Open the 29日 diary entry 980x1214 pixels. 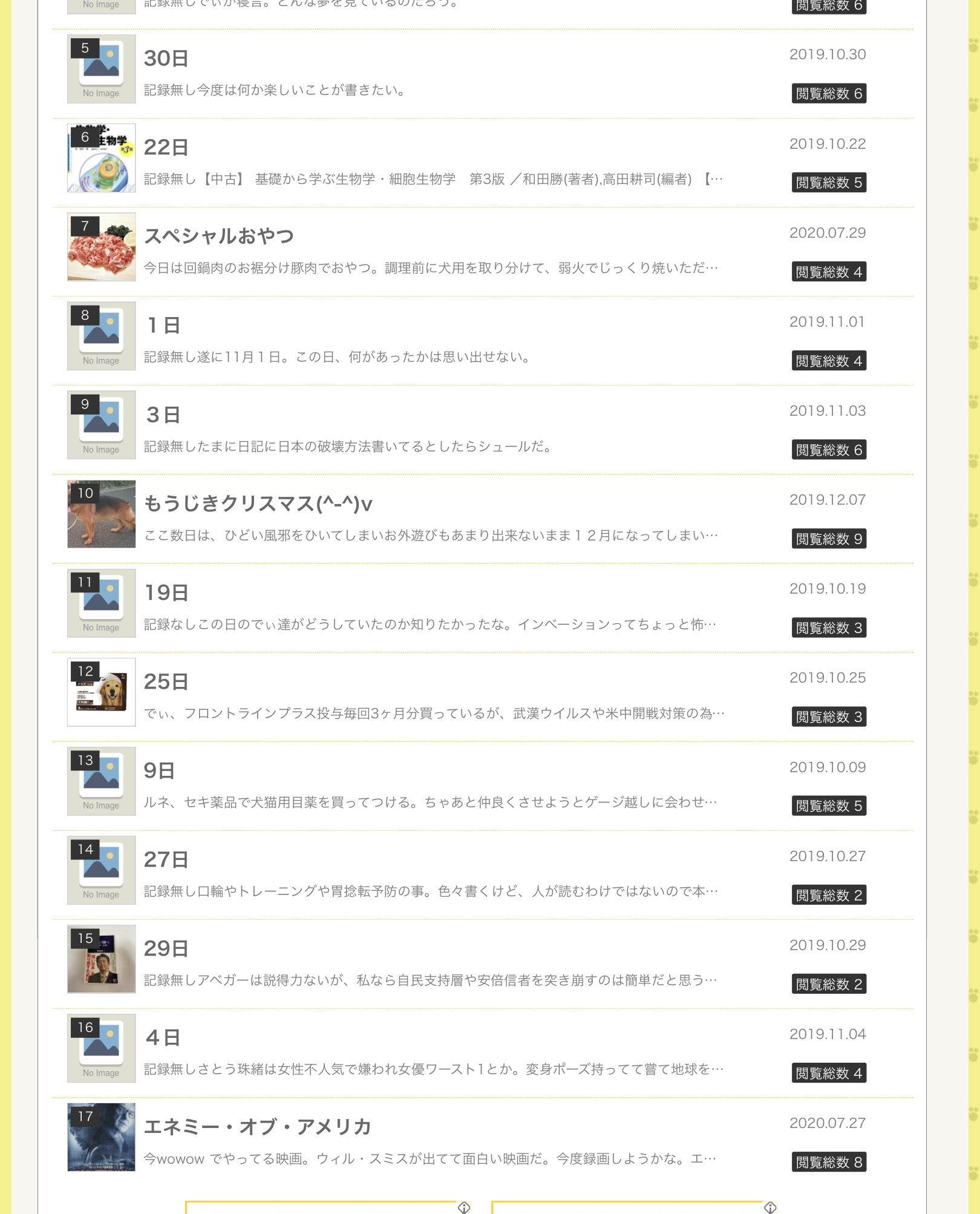click(166, 949)
